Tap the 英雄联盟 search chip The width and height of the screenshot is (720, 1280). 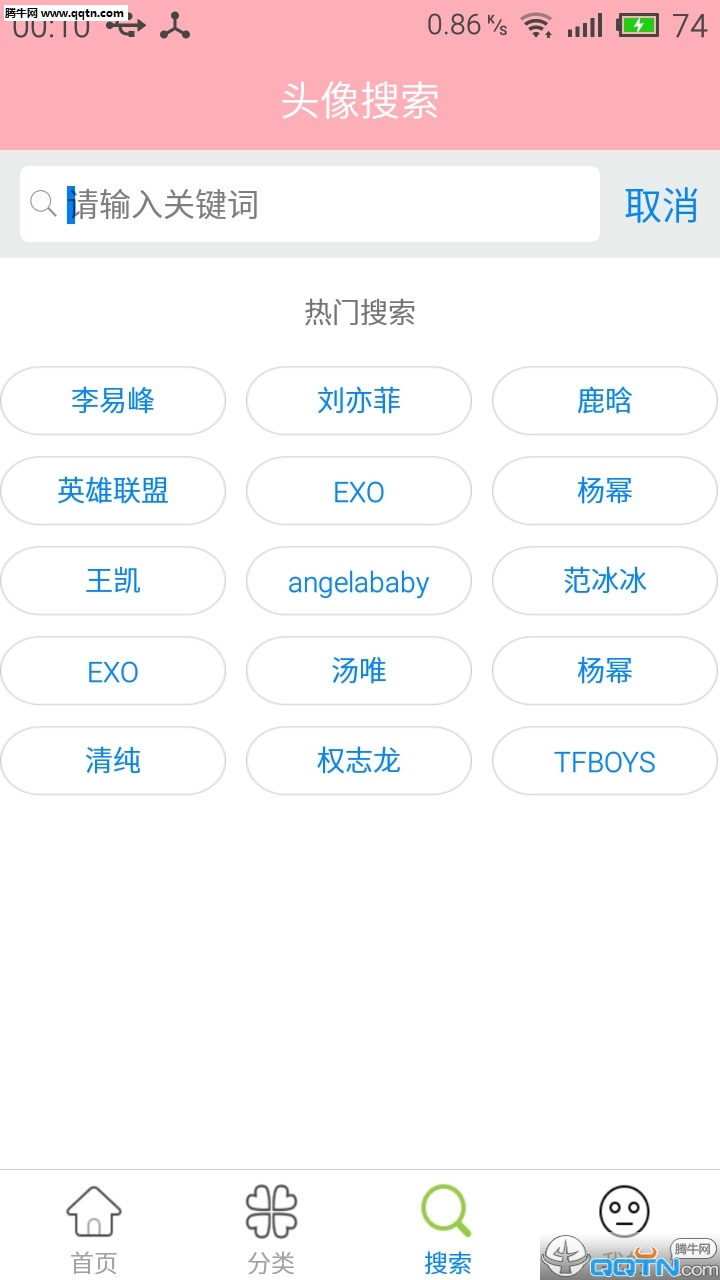point(113,491)
